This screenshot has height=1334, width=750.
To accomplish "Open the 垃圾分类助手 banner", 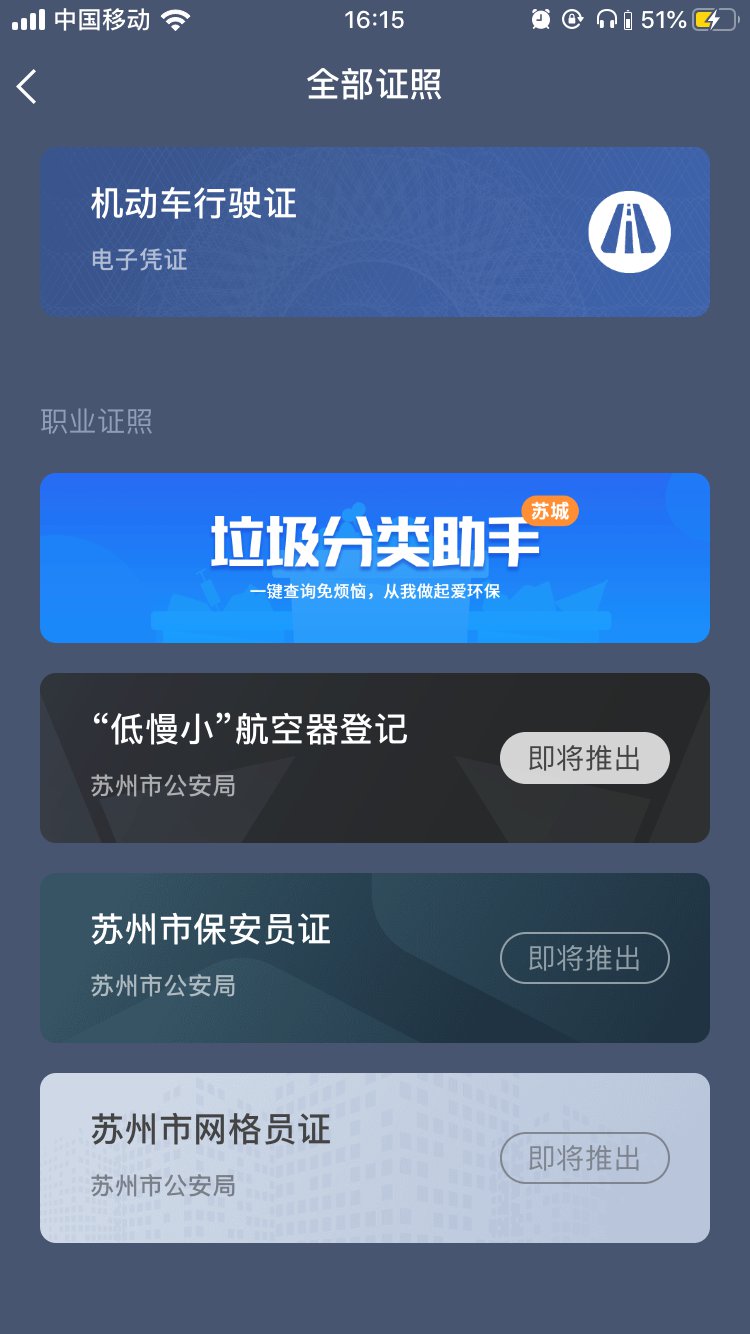I will 374,557.
